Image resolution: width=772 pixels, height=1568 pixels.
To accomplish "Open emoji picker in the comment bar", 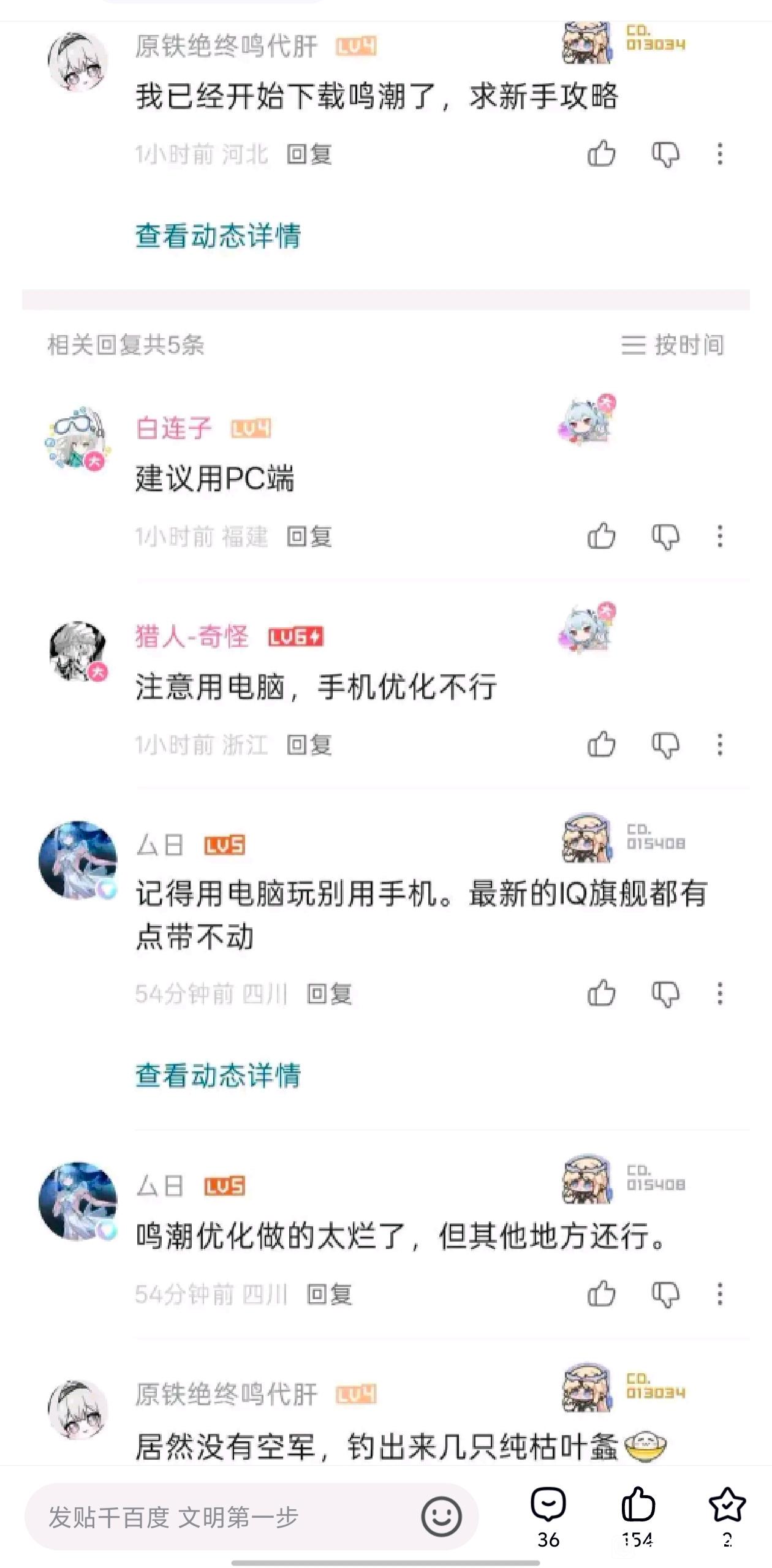I will click(x=441, y=1517).
